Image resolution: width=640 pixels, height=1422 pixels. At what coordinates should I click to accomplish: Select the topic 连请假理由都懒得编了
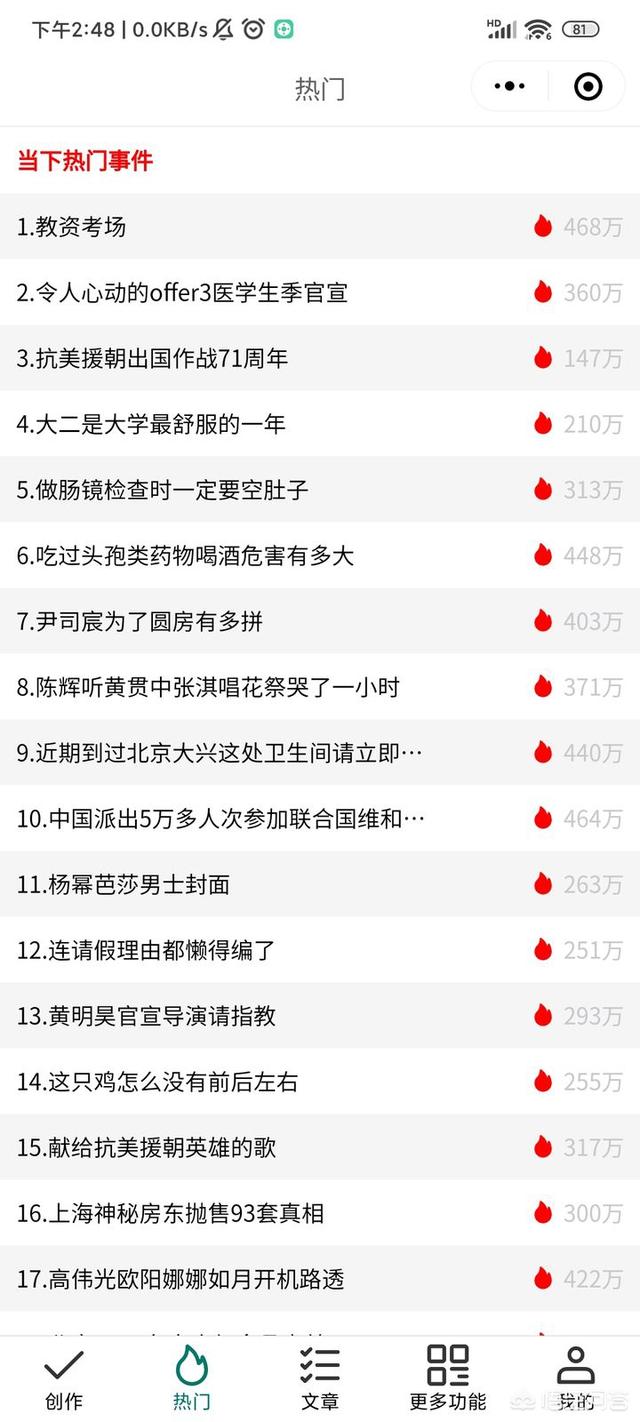point(146,951)
